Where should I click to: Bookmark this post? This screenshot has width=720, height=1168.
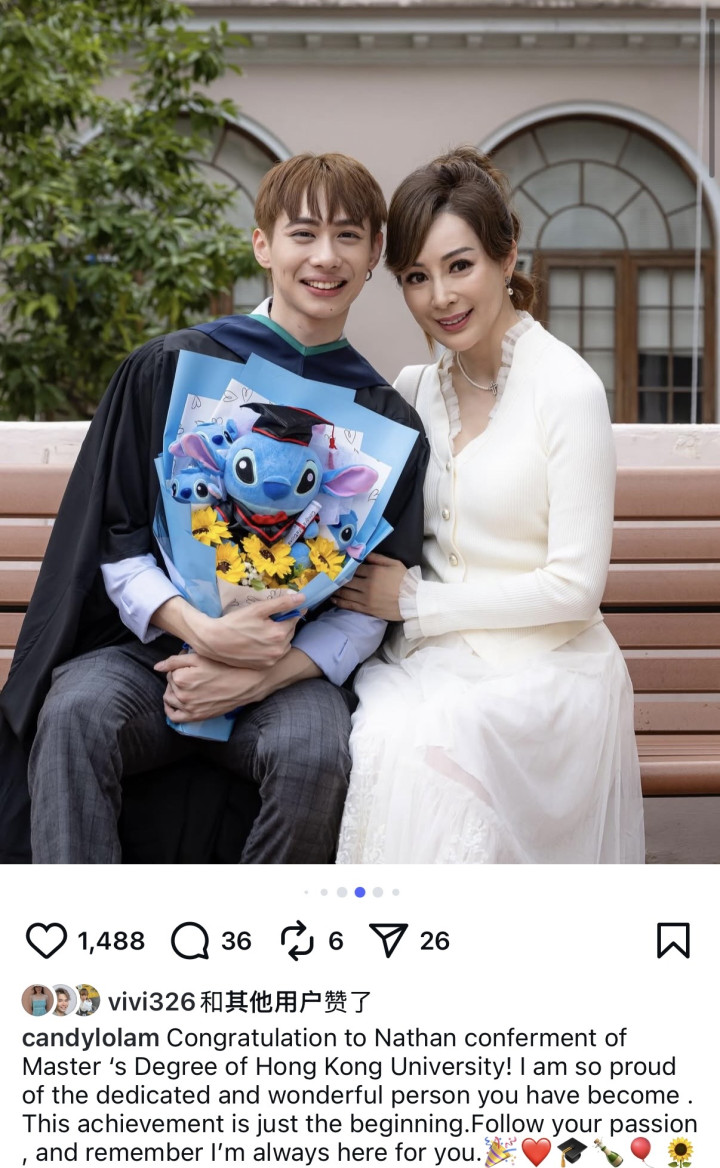(672, 941)
